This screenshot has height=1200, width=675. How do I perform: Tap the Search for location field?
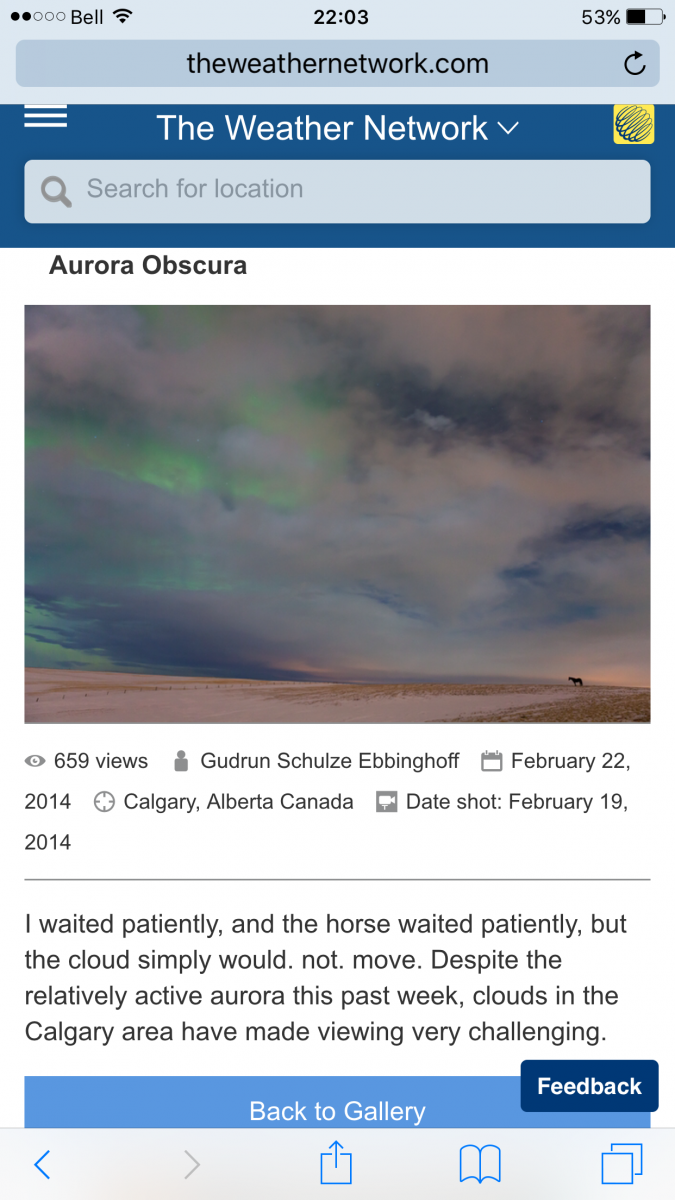337,190
